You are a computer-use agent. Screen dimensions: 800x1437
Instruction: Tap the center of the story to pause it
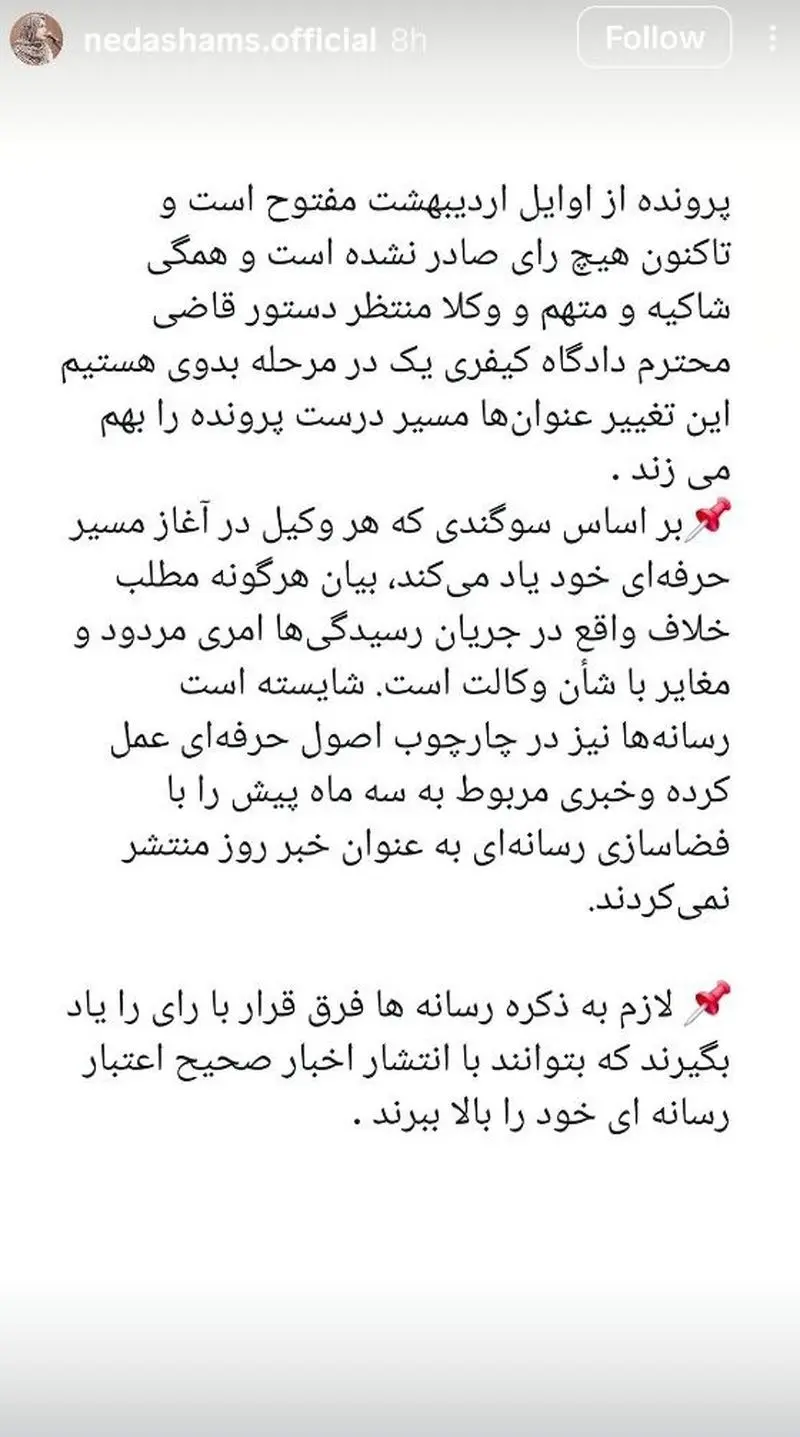[400, 718]
